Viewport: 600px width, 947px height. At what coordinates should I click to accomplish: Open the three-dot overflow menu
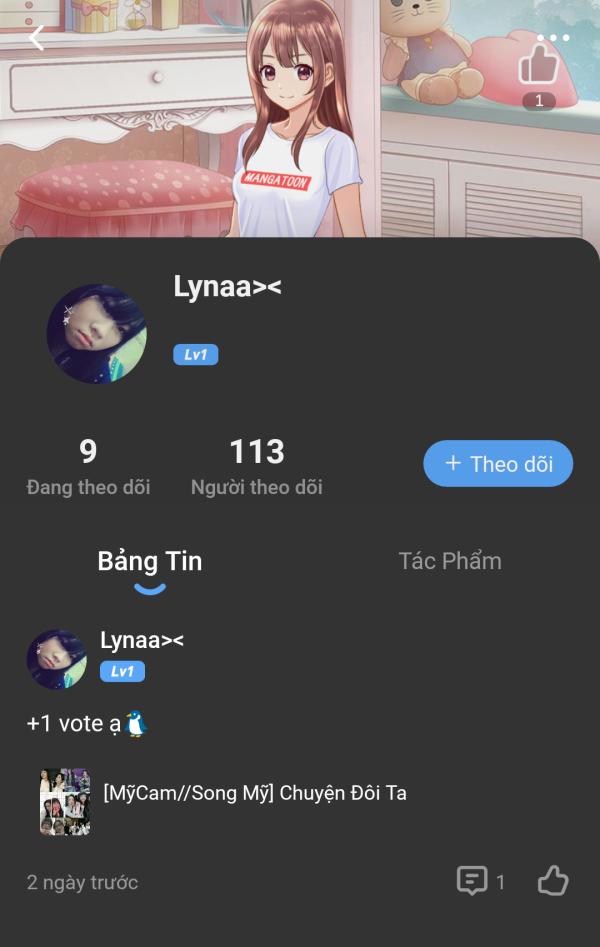click(x=553, y=38)
